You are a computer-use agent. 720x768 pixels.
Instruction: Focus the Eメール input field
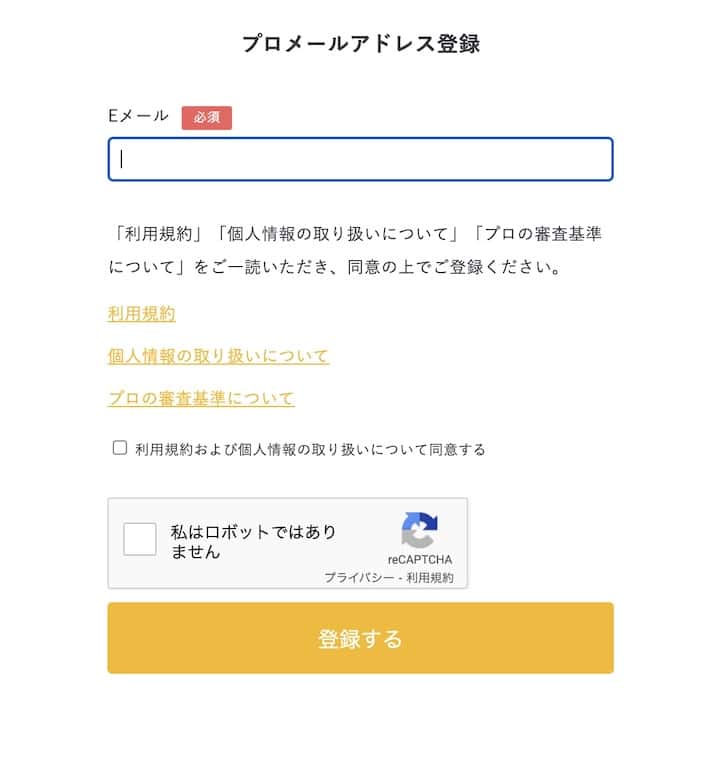360,159
